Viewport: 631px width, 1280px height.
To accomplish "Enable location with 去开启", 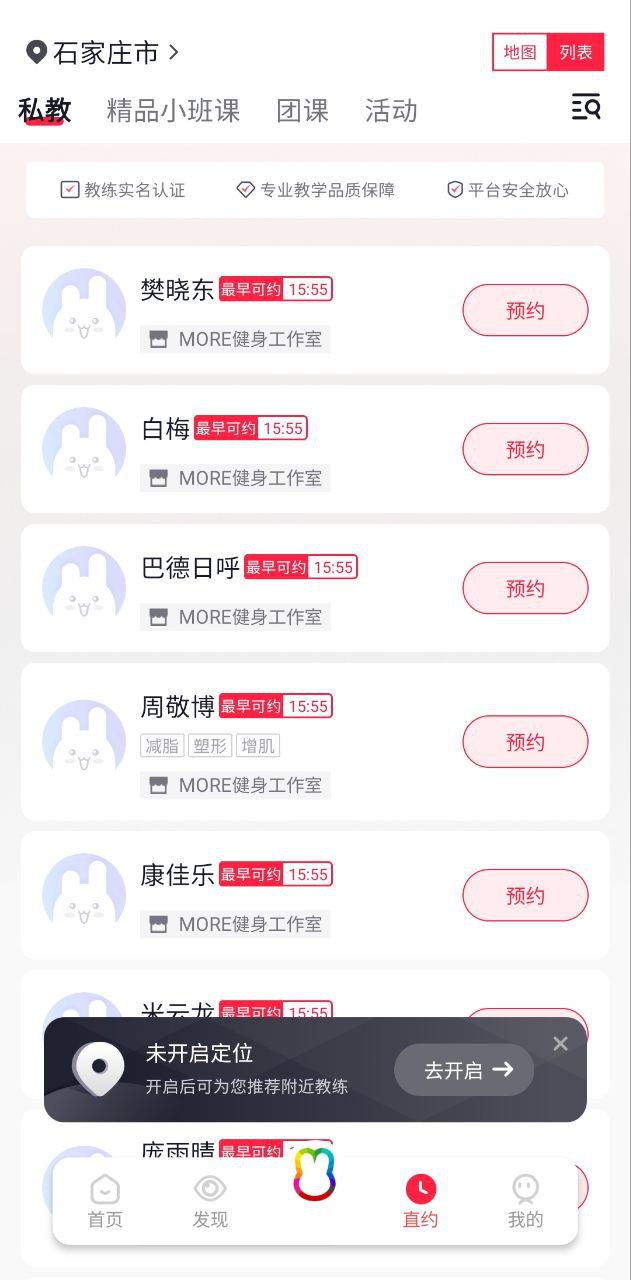I will (464, 1070).
